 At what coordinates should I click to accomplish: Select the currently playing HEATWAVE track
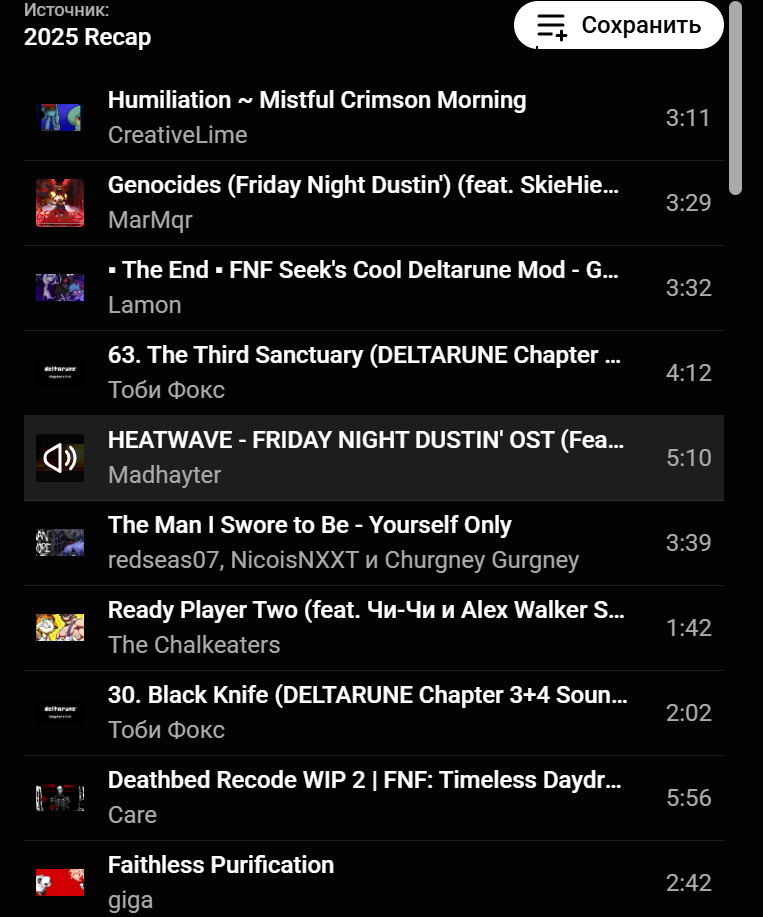pyautogui.click(x=366, y=441)
